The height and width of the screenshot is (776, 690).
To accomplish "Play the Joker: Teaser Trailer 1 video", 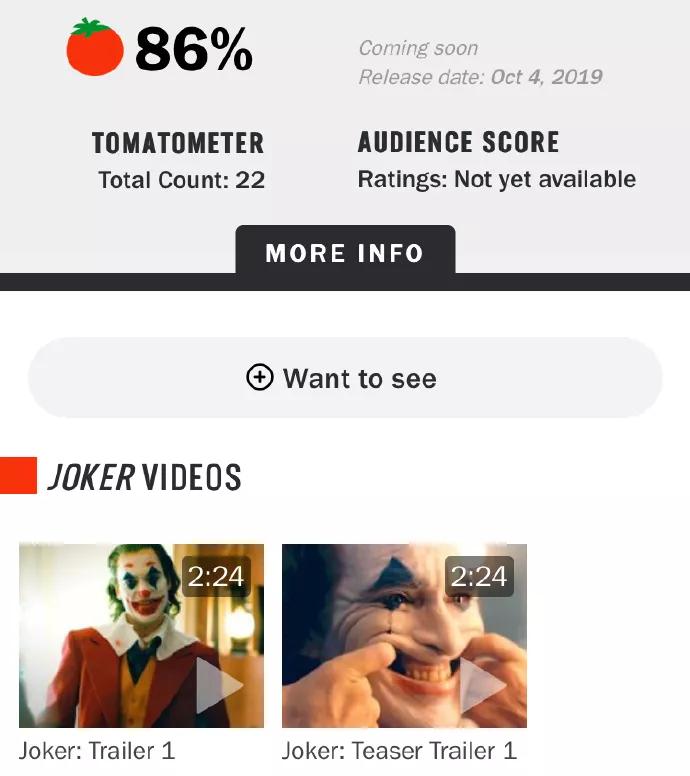I will [404, 636].
